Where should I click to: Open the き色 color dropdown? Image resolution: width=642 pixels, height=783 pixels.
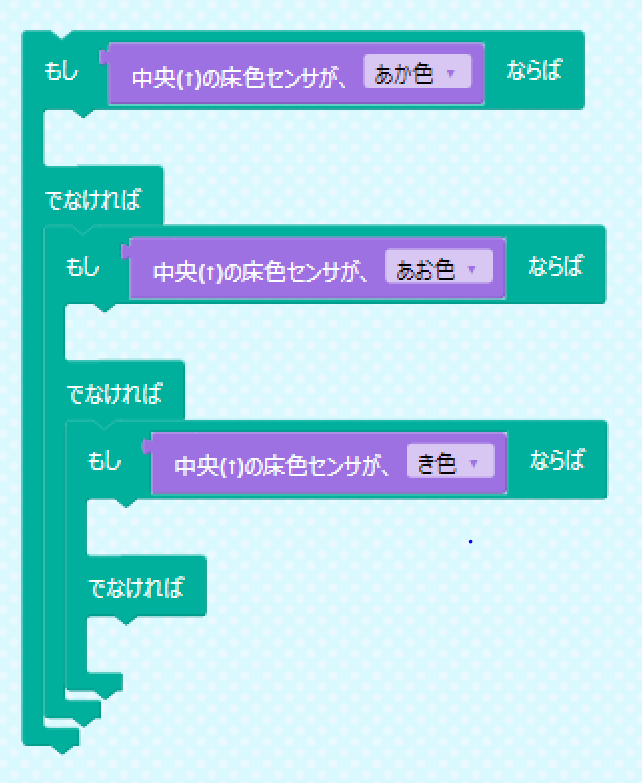[x=450, y=464]
